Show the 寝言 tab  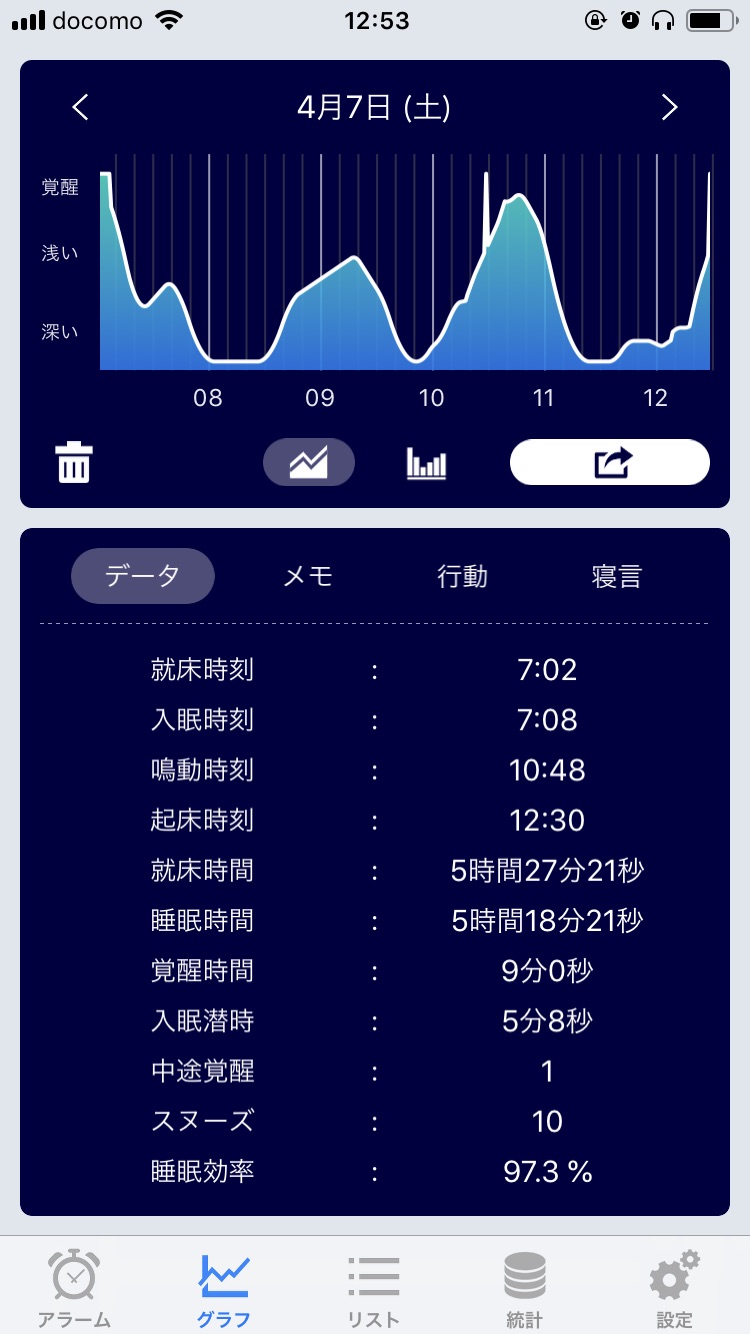point(617,576)
